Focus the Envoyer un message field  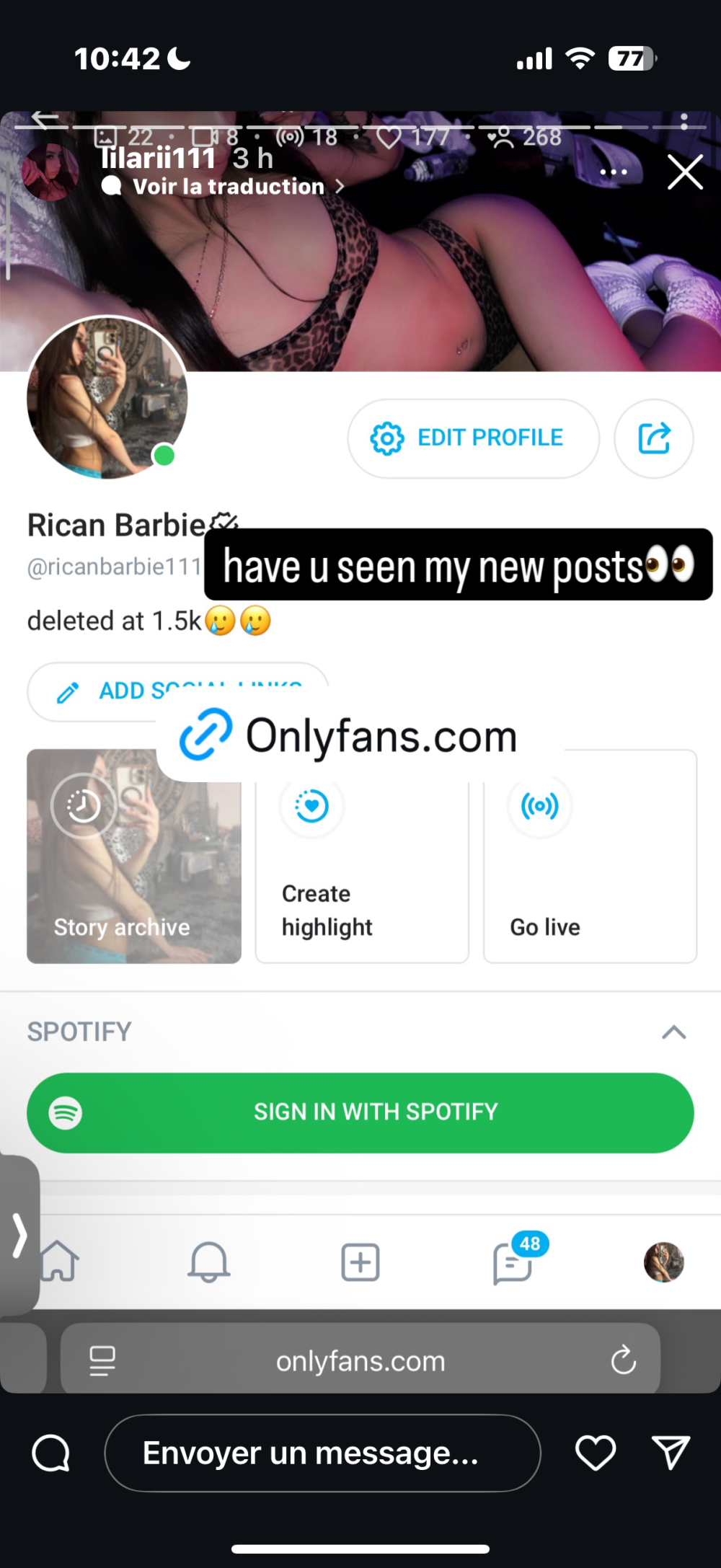[x=322, y=1453]
